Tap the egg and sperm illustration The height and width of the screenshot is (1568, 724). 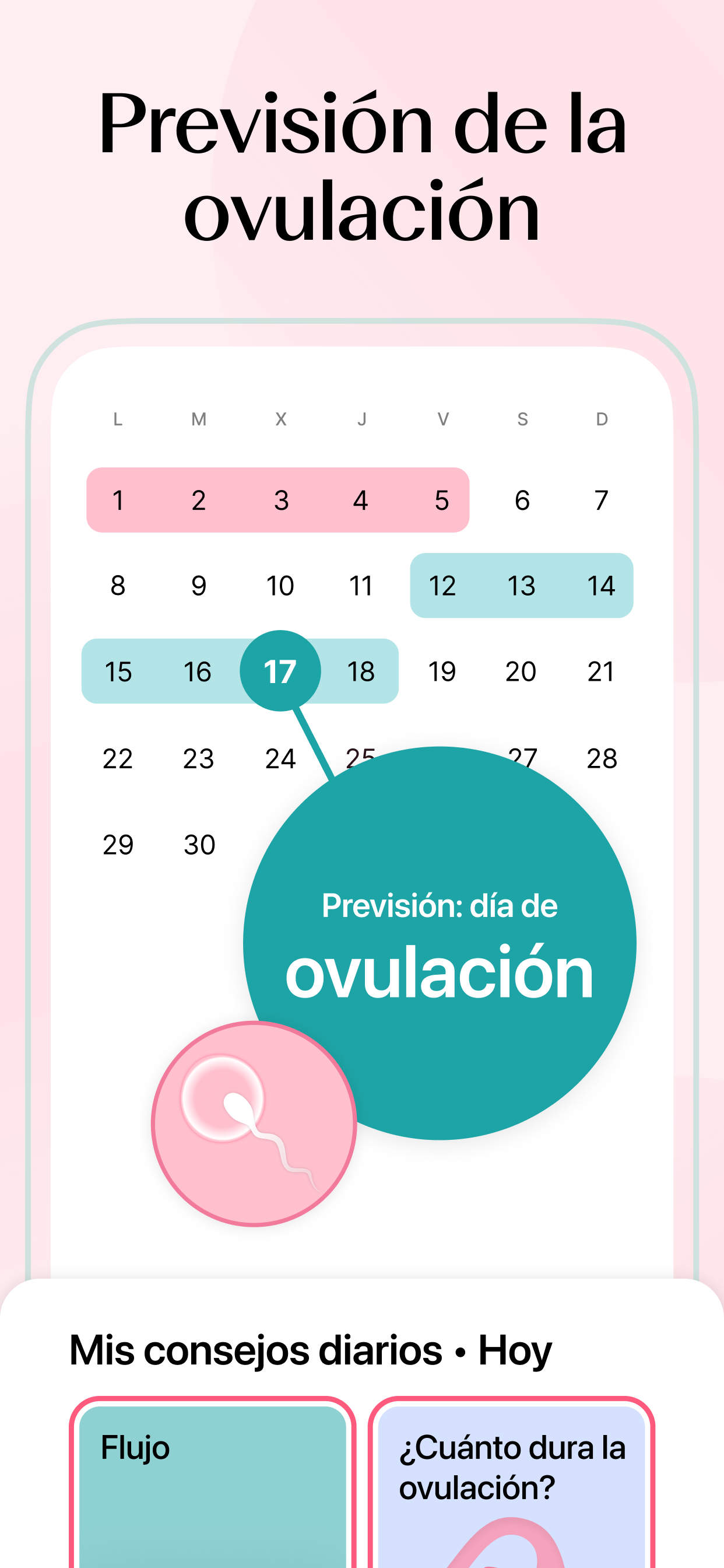click(255, 1125)
